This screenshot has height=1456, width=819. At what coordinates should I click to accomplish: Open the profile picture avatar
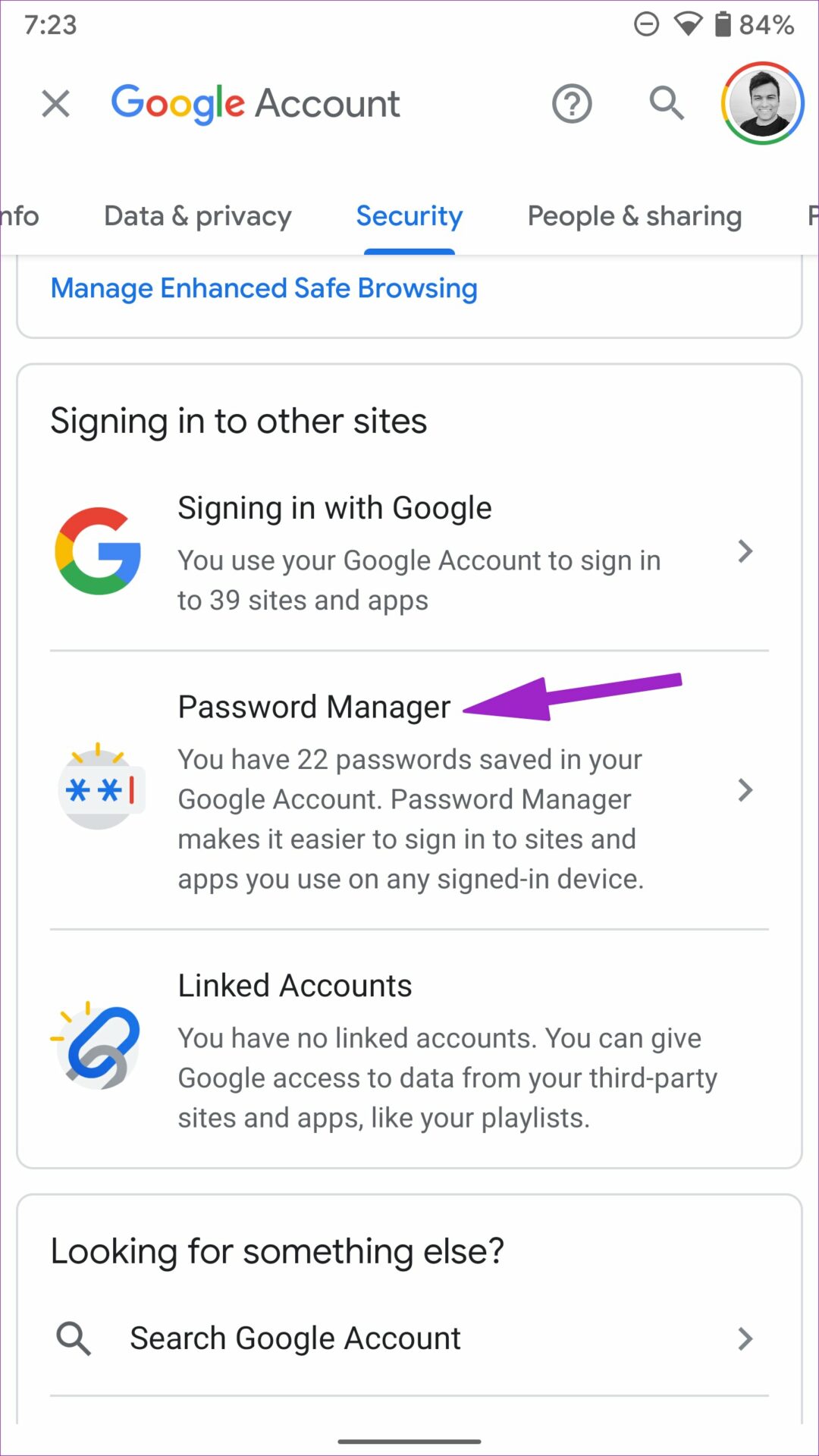point(762,103)
